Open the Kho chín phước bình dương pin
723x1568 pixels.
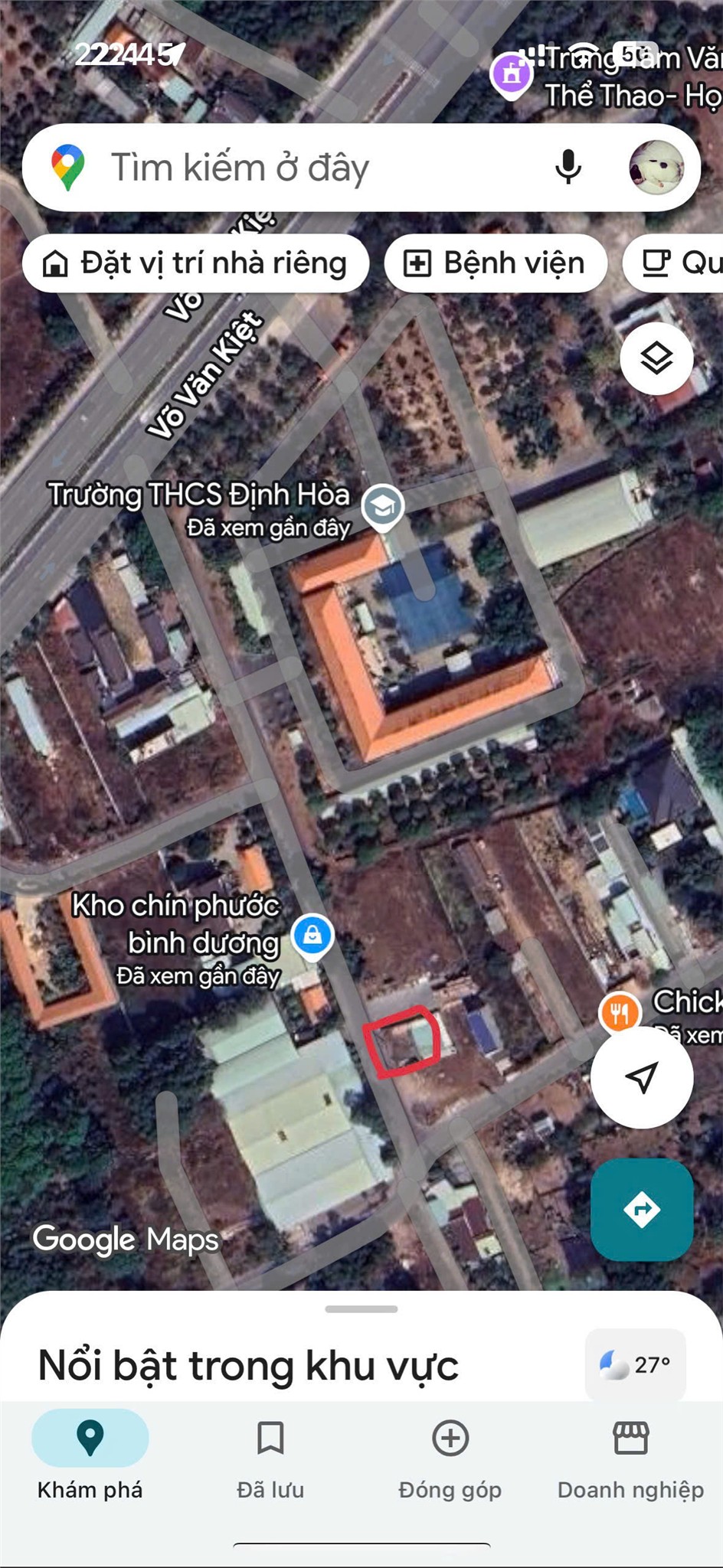[x=312, y=936]
